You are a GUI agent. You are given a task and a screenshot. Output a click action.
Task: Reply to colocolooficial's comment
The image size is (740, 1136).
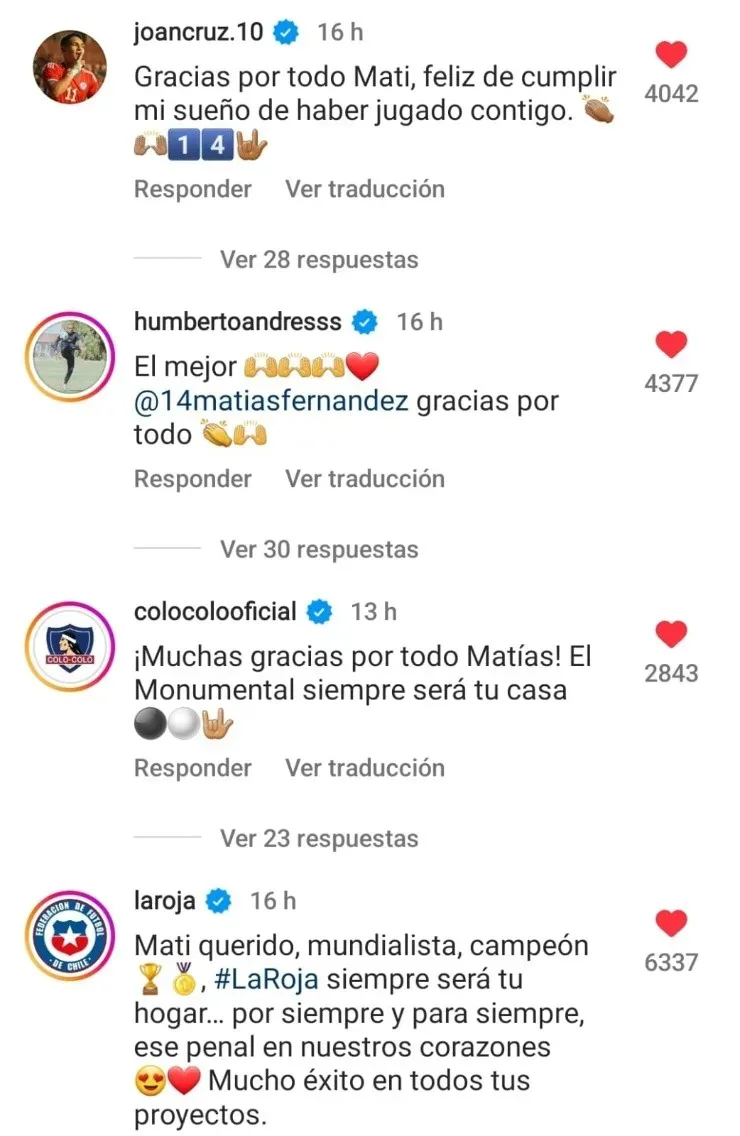coord(193,768)
